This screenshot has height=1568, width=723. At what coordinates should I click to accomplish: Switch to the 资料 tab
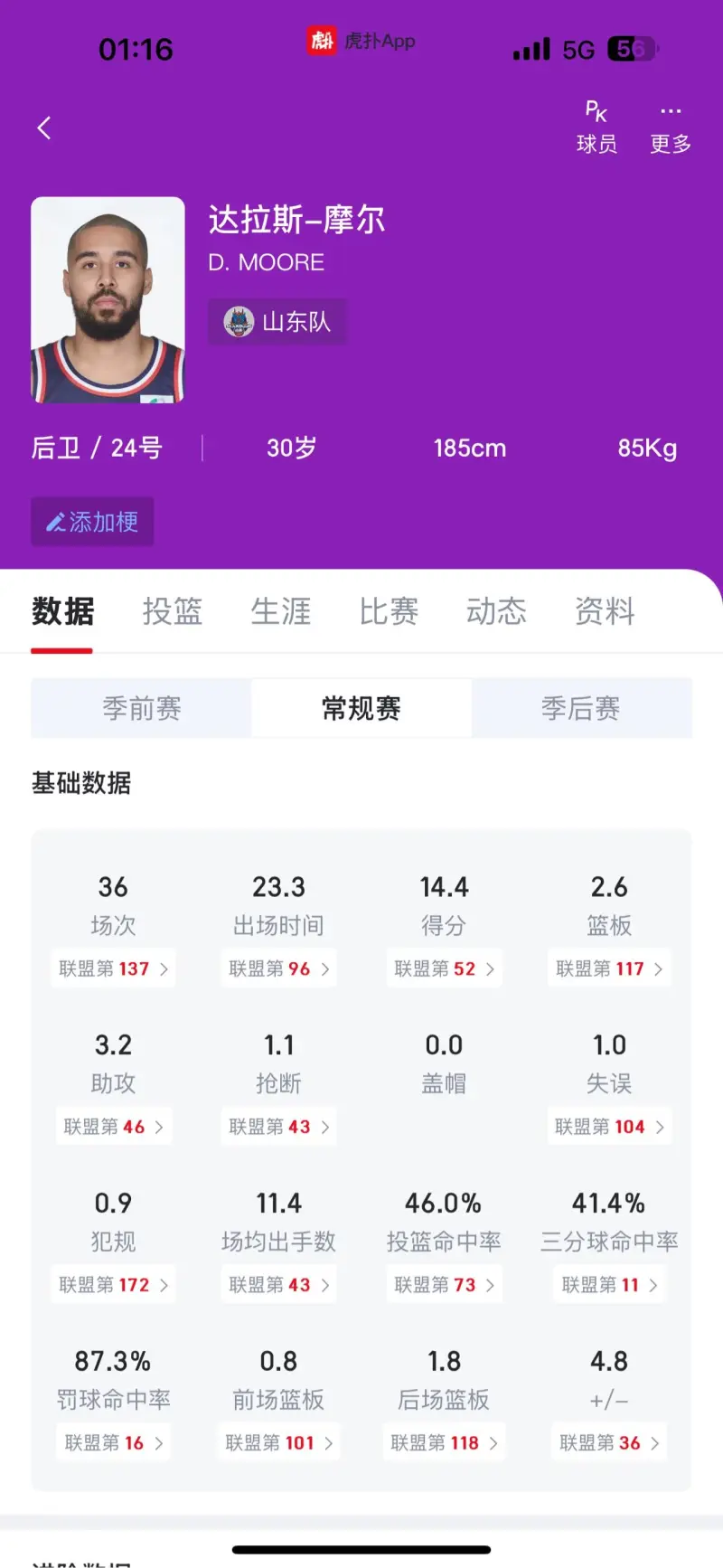pos(605,612)
